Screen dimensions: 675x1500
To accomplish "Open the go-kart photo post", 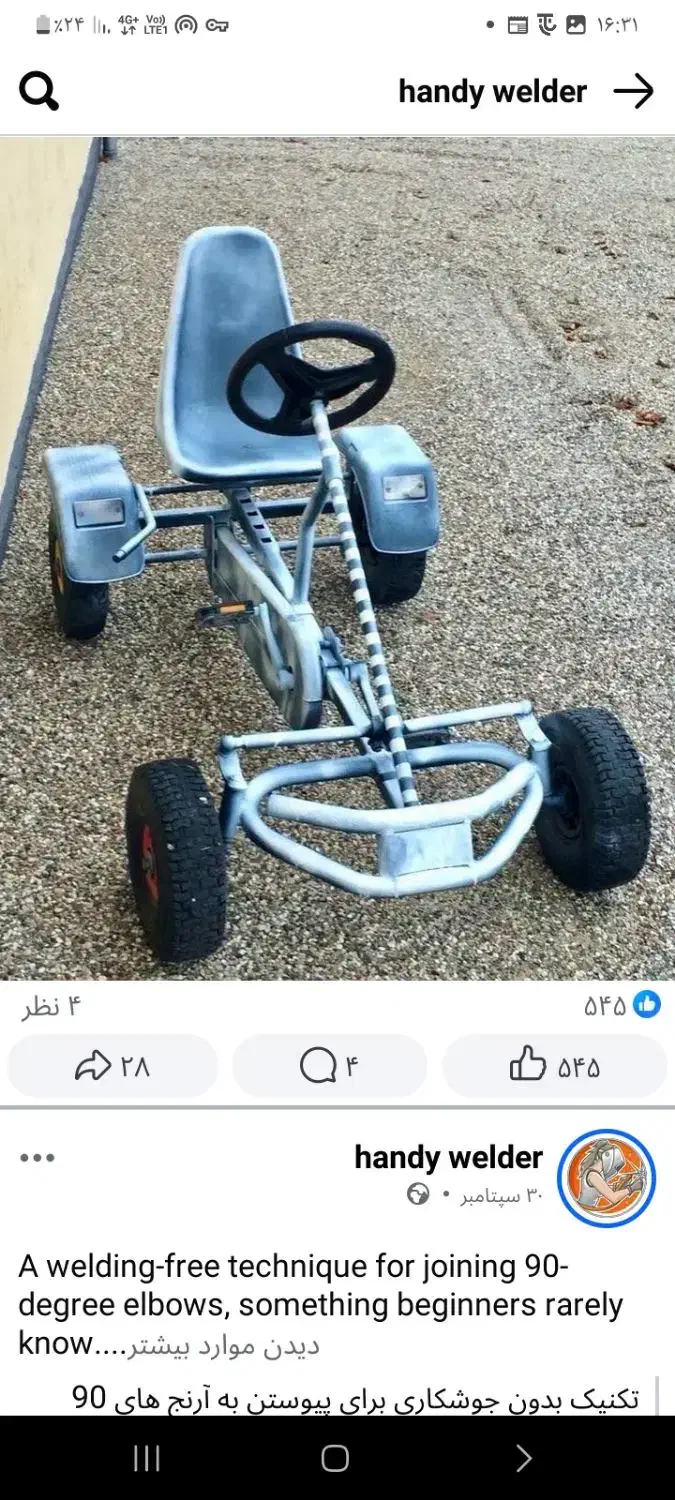I will 337,558.
